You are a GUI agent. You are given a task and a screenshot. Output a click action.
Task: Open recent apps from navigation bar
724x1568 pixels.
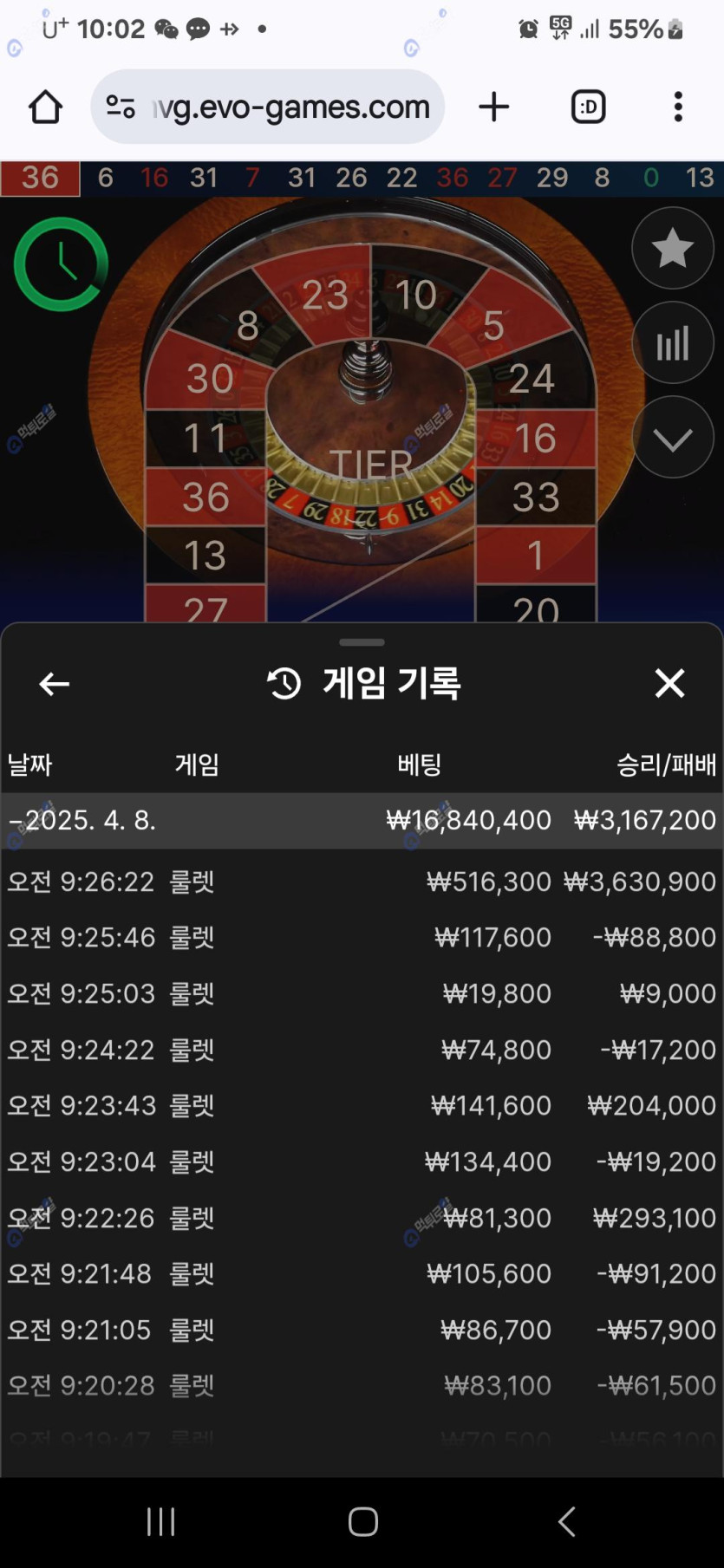tap(160, 1521)
